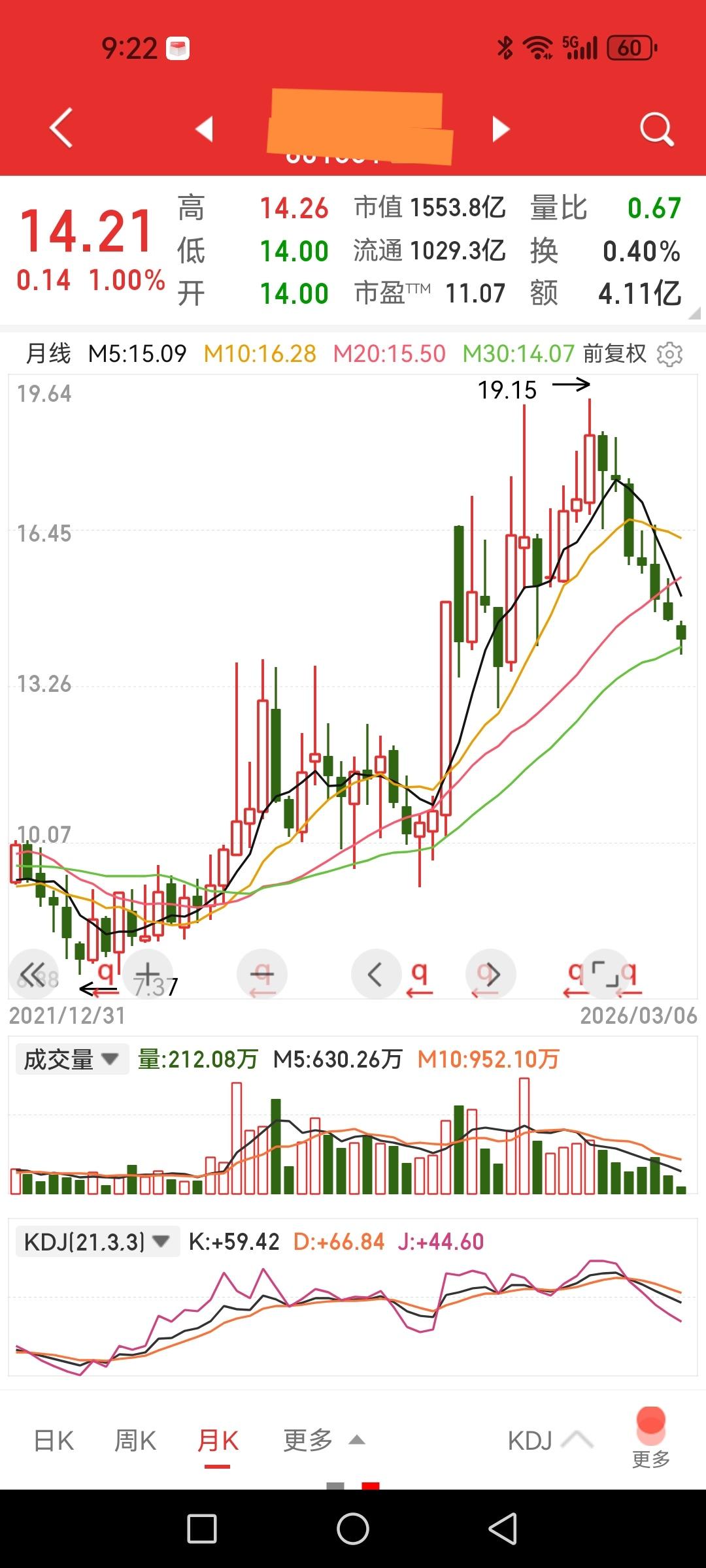706x1568 pixels.
Task: Shift chart right using the right chevron icon
Action: click(492, 973)
